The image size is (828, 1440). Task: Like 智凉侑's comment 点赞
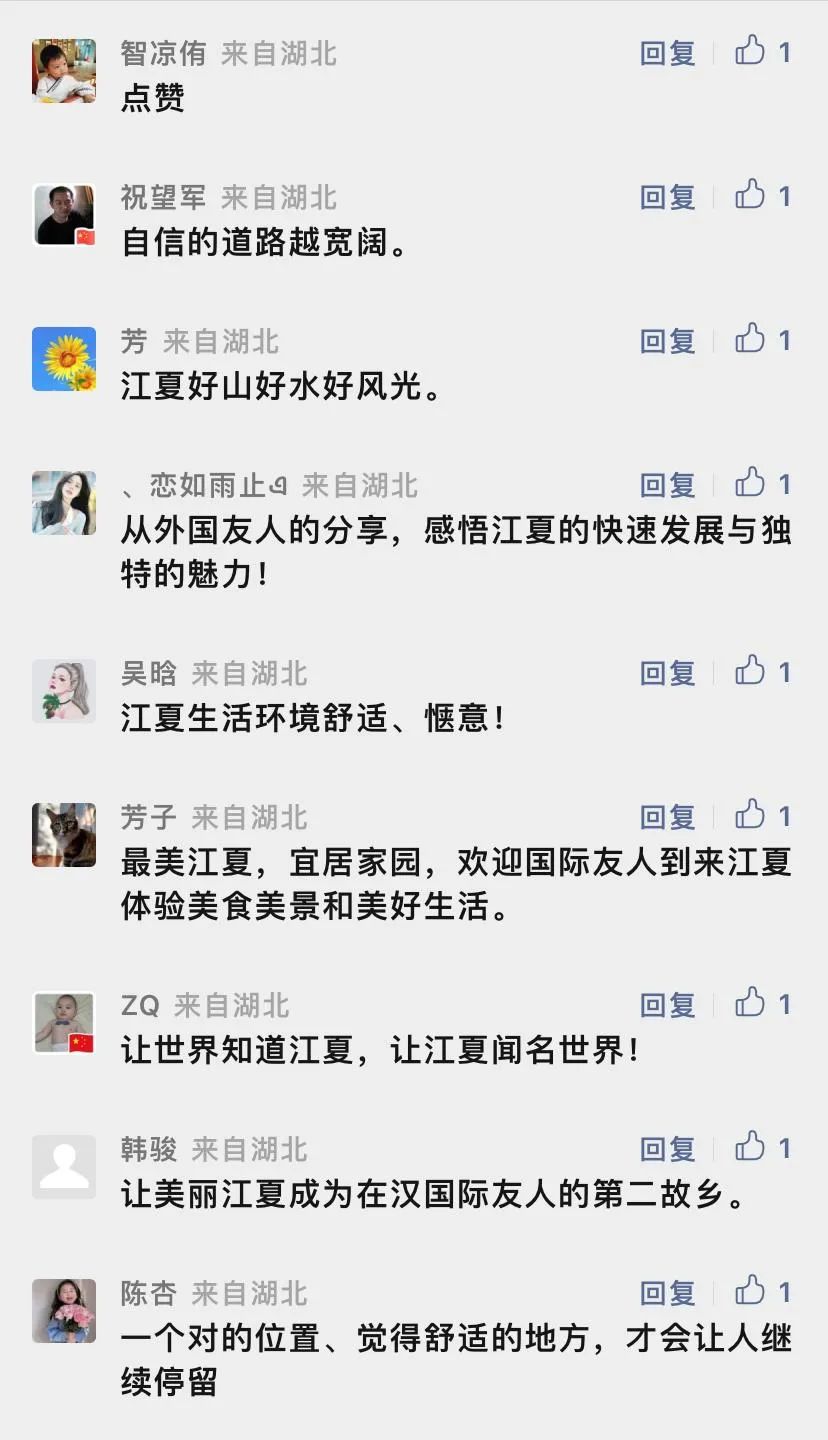tap(751, 51)
